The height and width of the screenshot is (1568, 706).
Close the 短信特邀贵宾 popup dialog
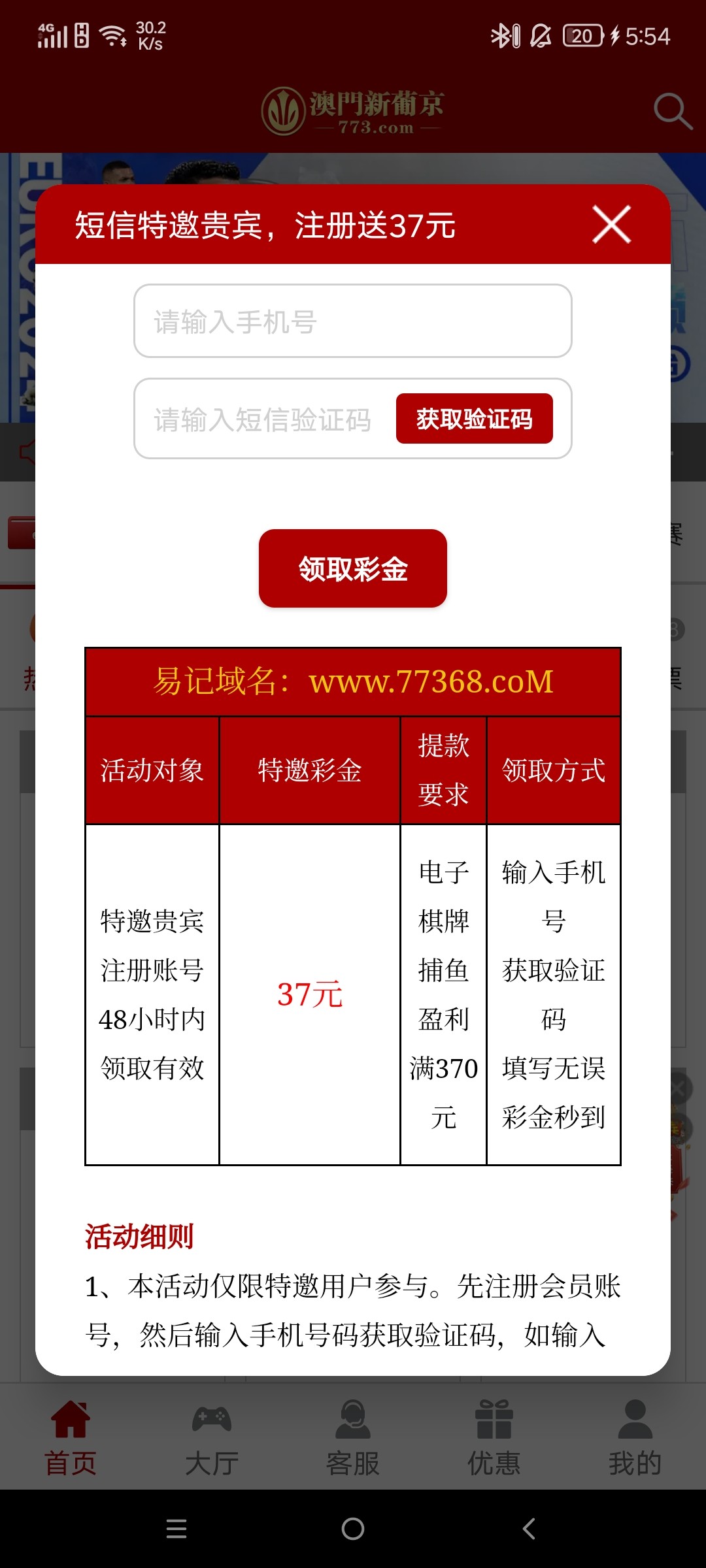pyautogui.click(x=611, y=224)
